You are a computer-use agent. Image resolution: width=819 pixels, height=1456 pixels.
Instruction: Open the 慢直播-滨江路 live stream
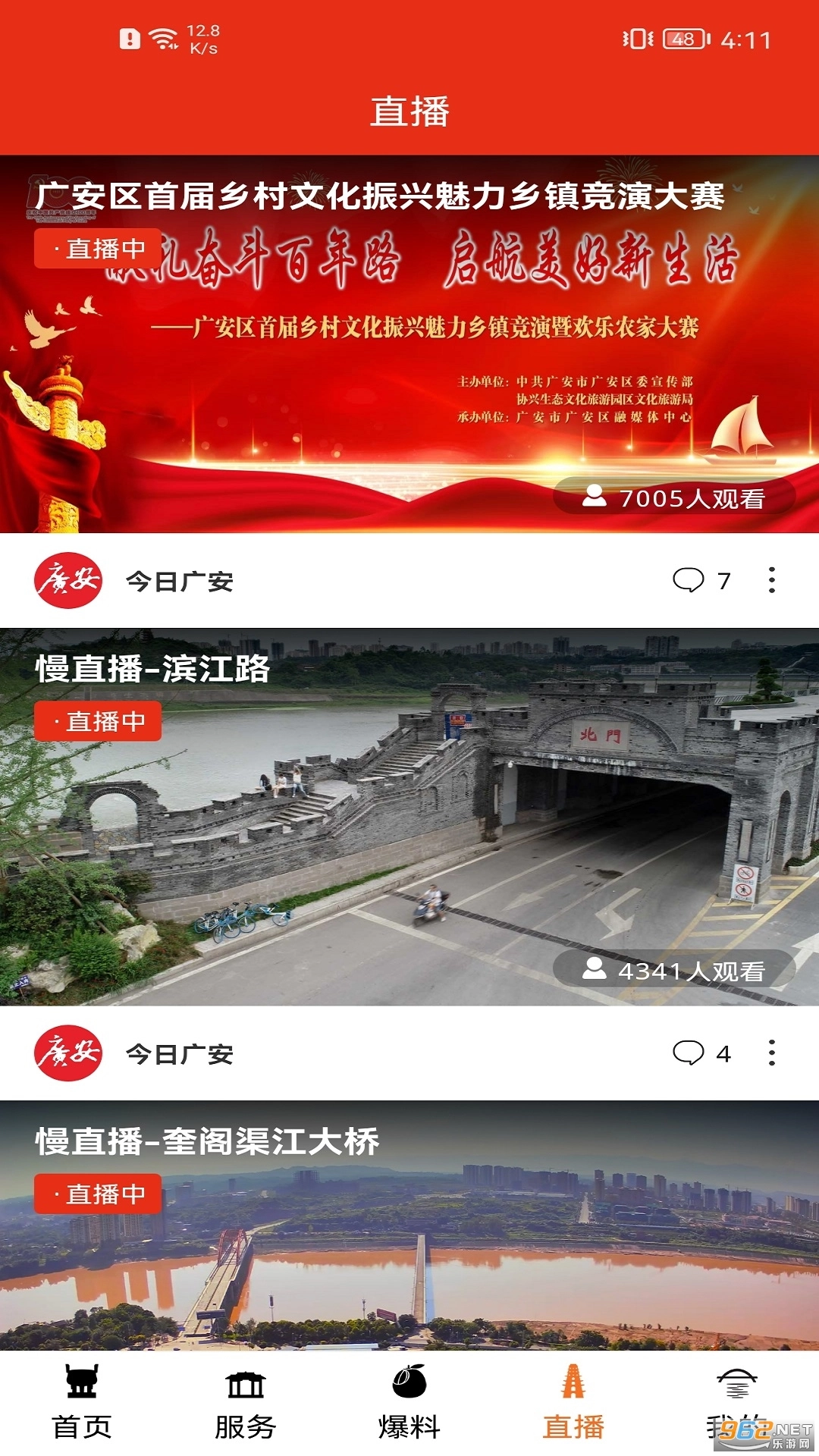(409, 819)
